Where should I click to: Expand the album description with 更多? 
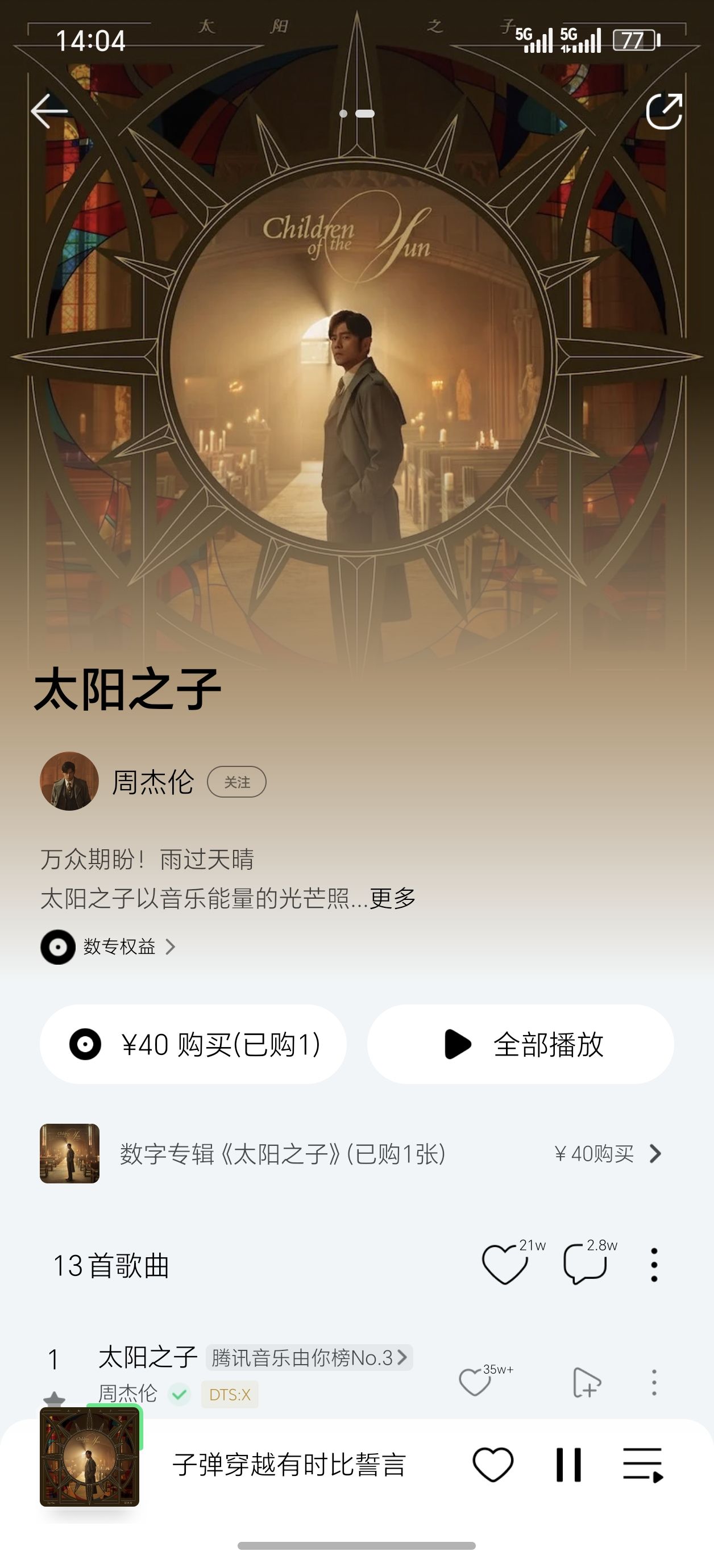click(x=393, y=898)
